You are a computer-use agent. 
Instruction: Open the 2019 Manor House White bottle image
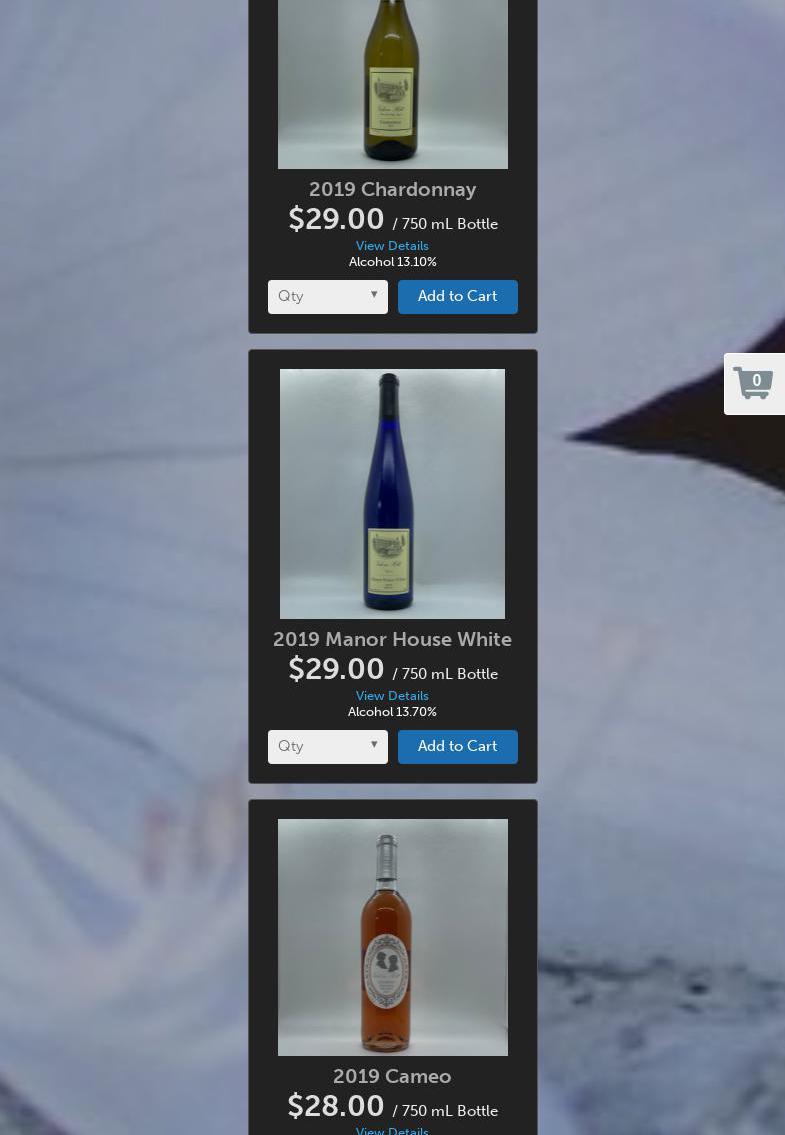pyautogui.click(x=392, y=493)
